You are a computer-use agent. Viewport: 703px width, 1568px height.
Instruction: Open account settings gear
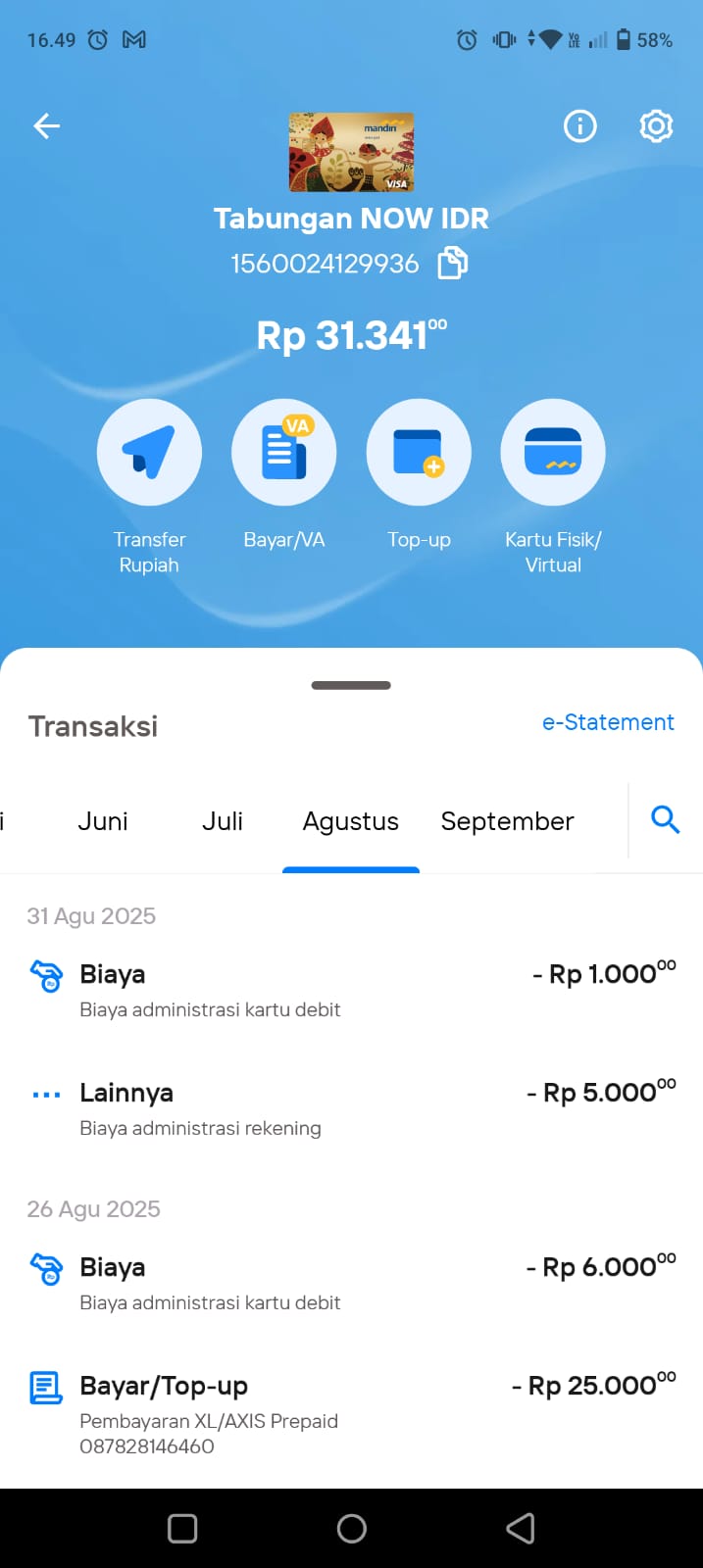pos(656,125)
